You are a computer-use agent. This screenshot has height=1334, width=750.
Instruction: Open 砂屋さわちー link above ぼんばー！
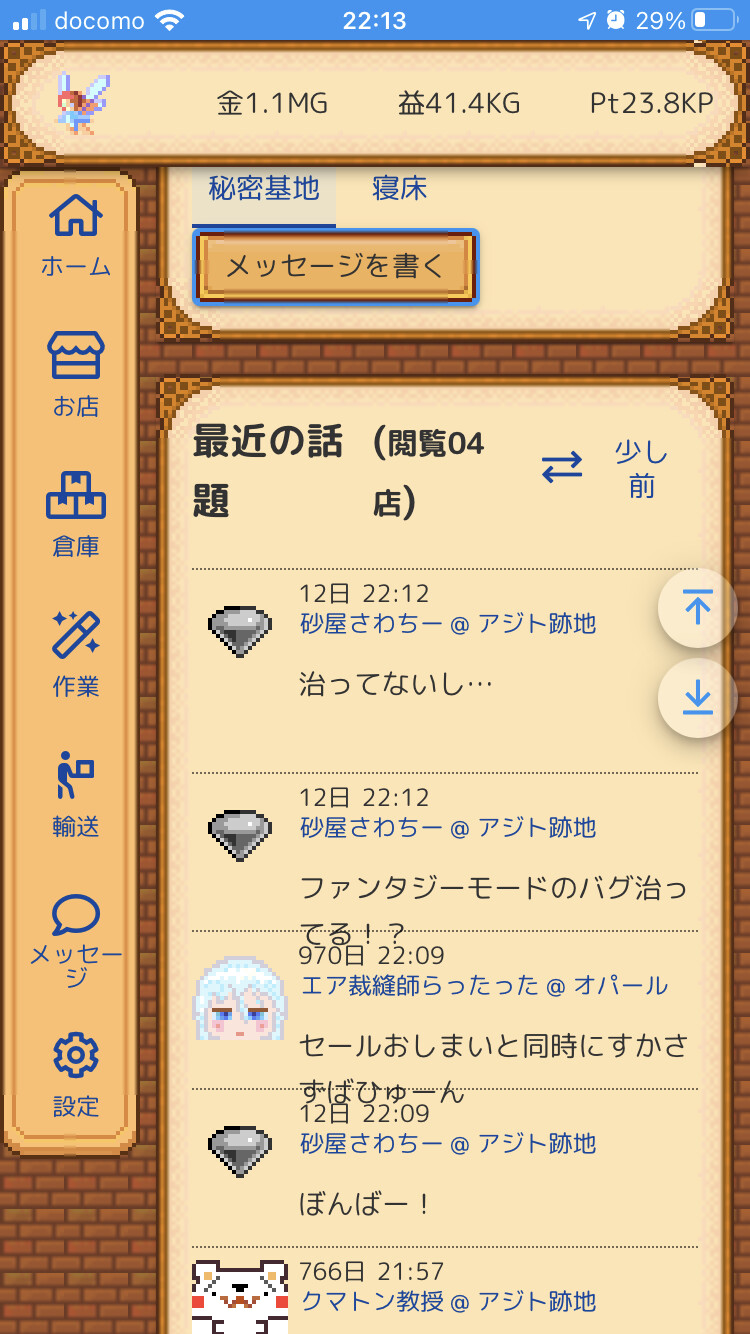click(448, 1143)
